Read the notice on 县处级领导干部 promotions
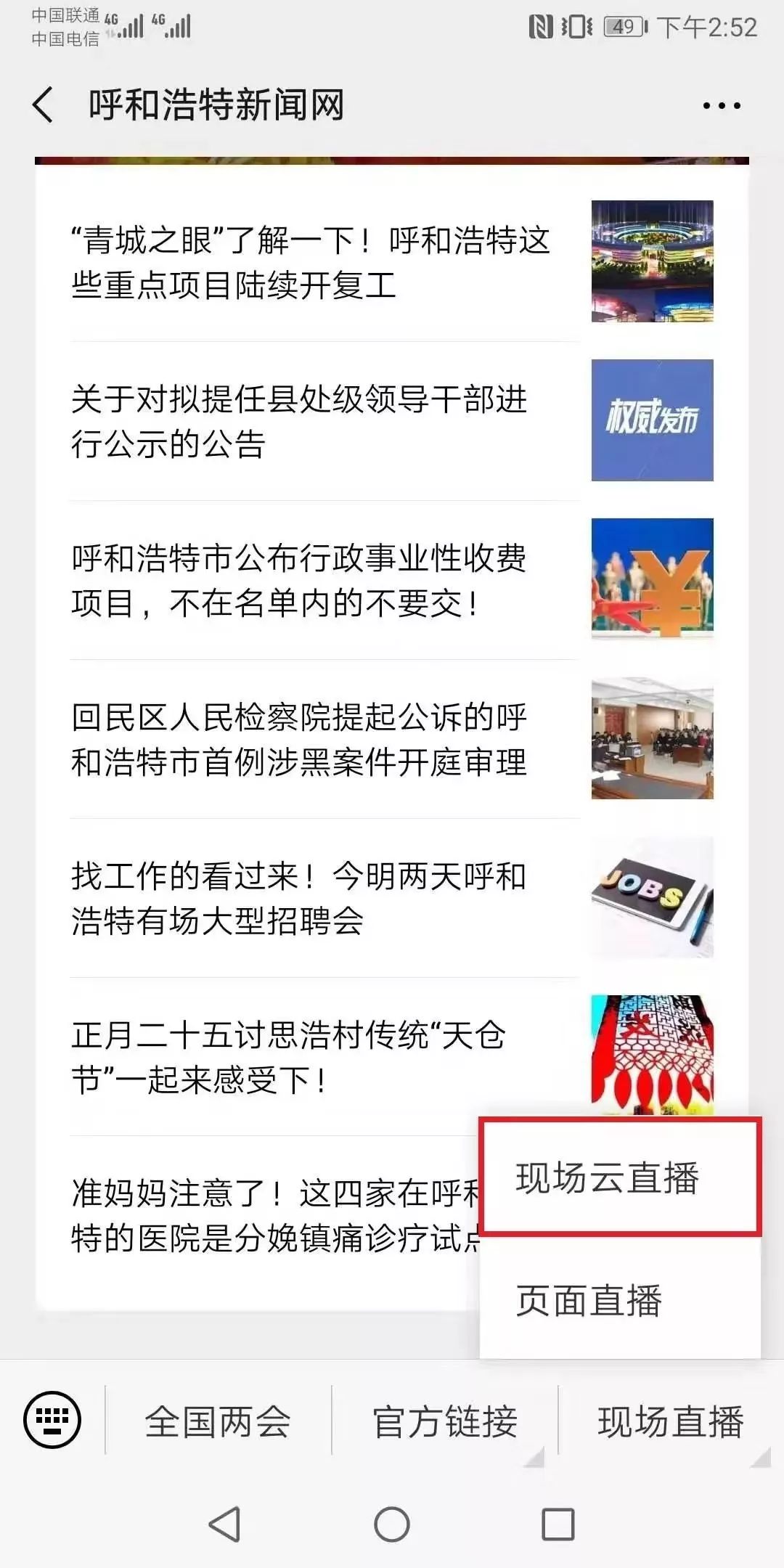This screenshot has height=1568, width=784. 392,421
